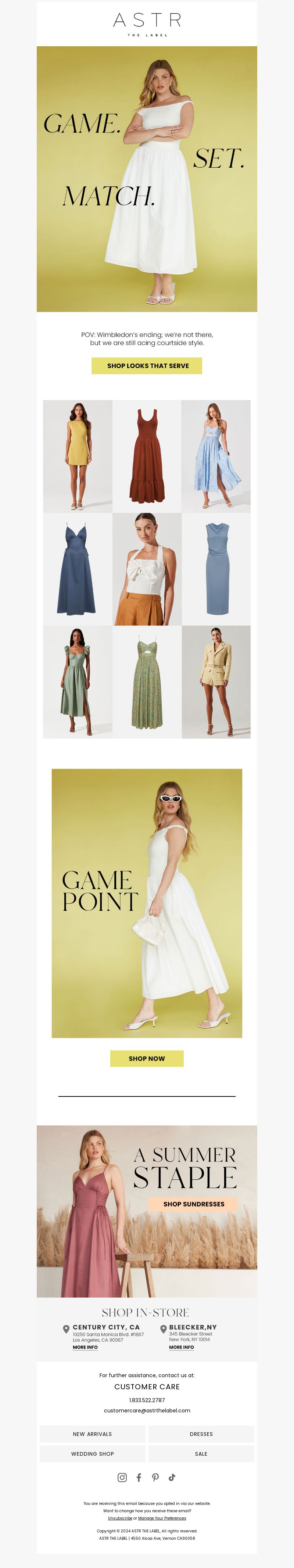Browse the DRESSES category

tap(201, 1434)
